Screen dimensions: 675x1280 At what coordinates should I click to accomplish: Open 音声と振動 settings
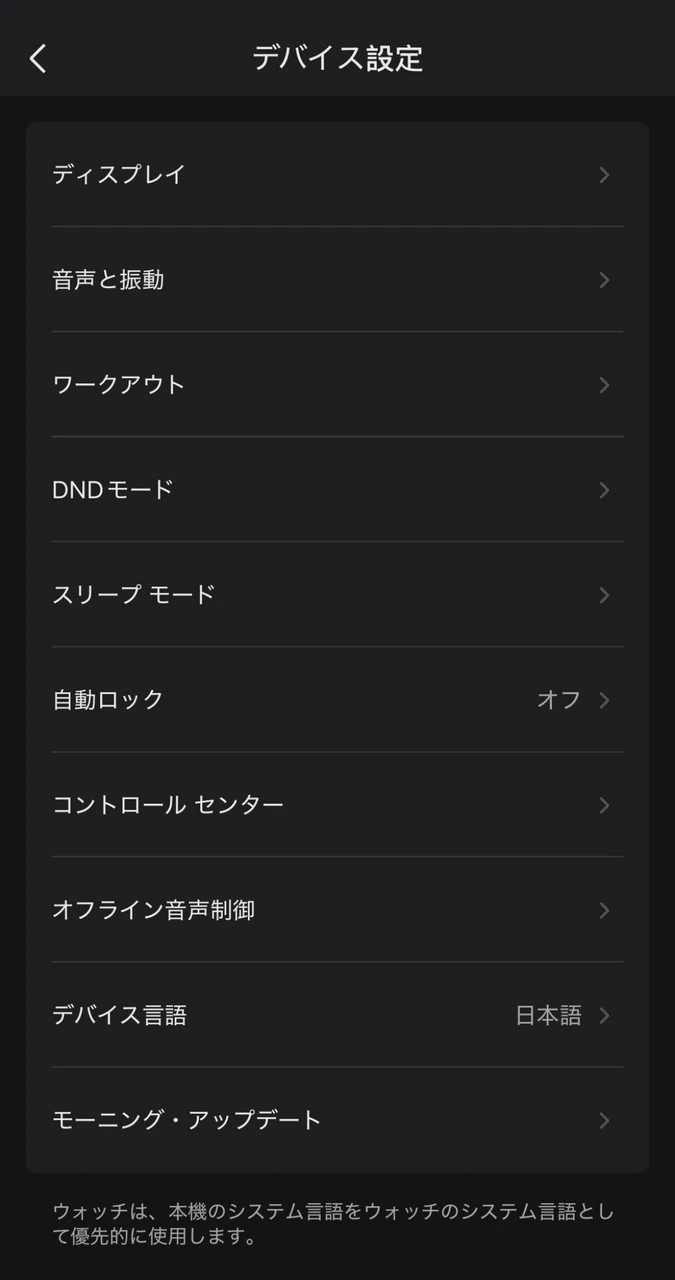[x=337, y=280]
